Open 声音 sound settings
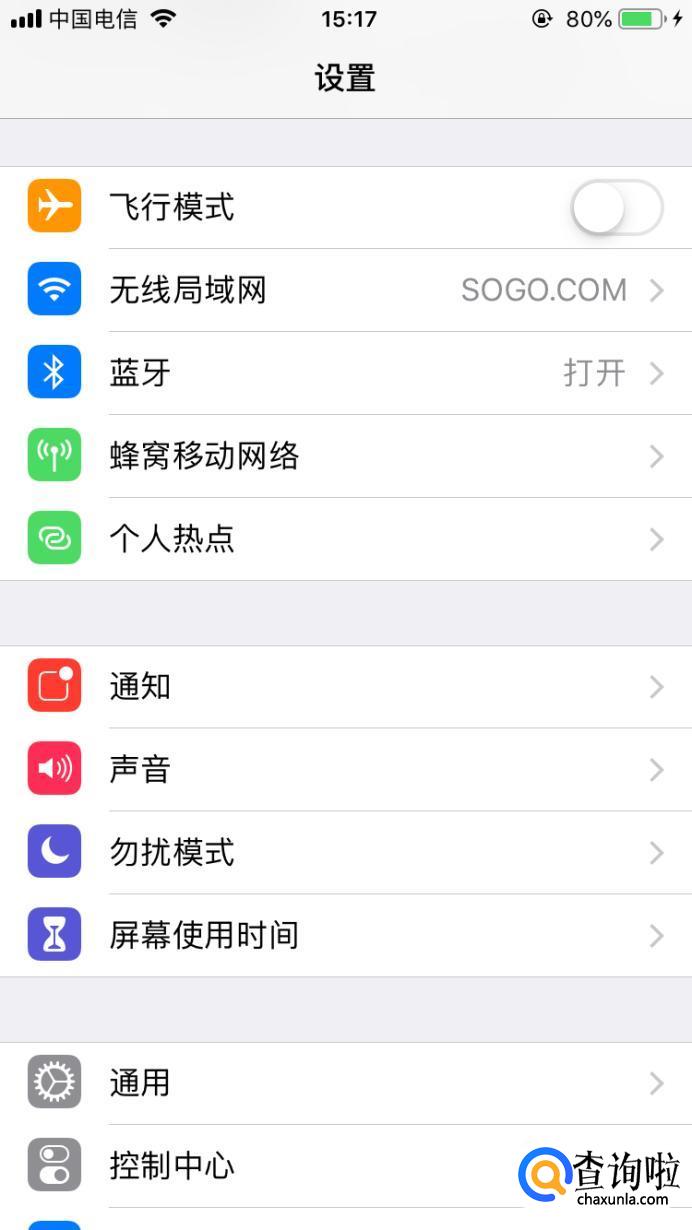Viewport: 692px width, 1230px height. point(345,770)
